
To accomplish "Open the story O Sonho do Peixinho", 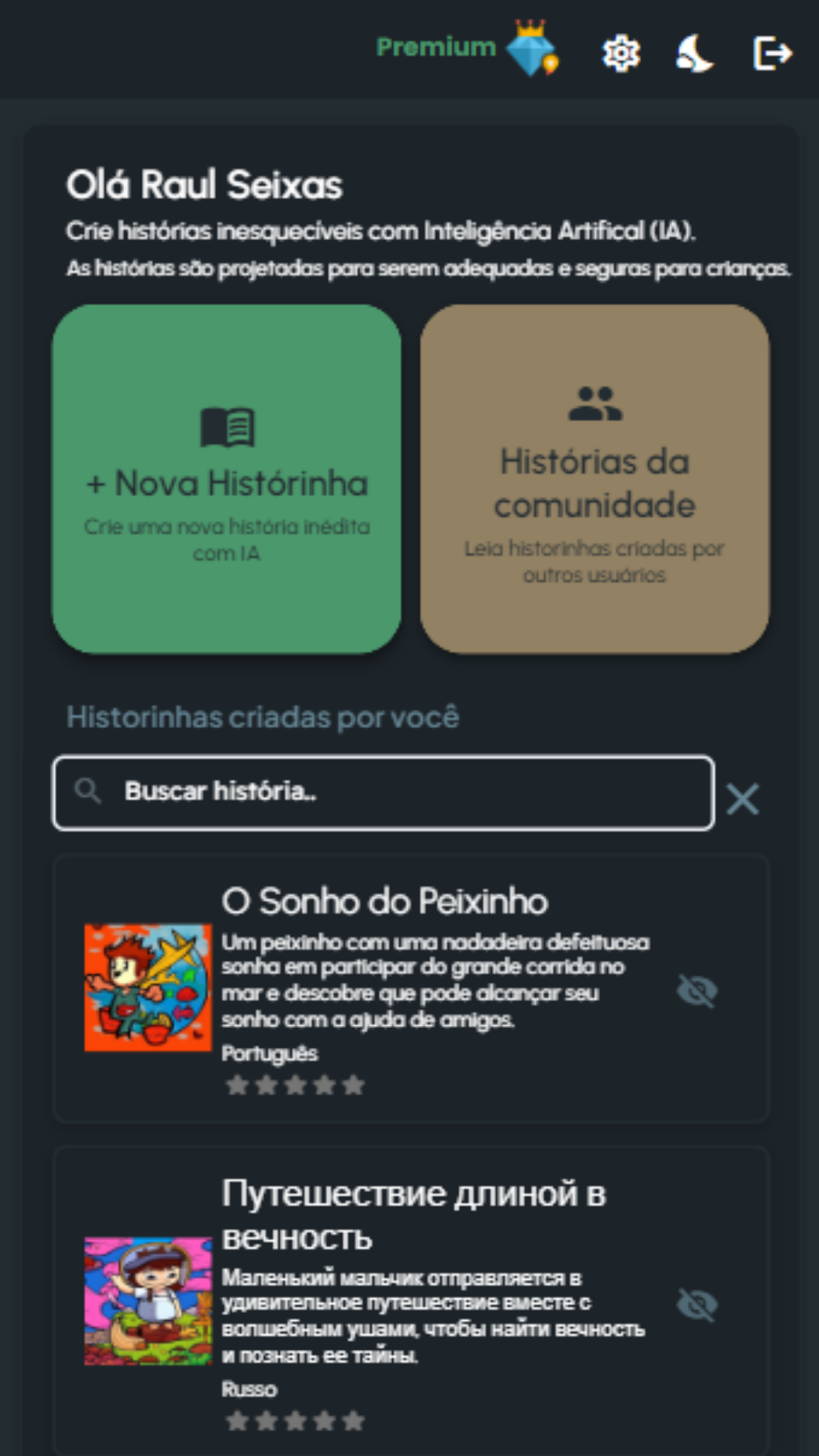I will (x=384, y=901).
